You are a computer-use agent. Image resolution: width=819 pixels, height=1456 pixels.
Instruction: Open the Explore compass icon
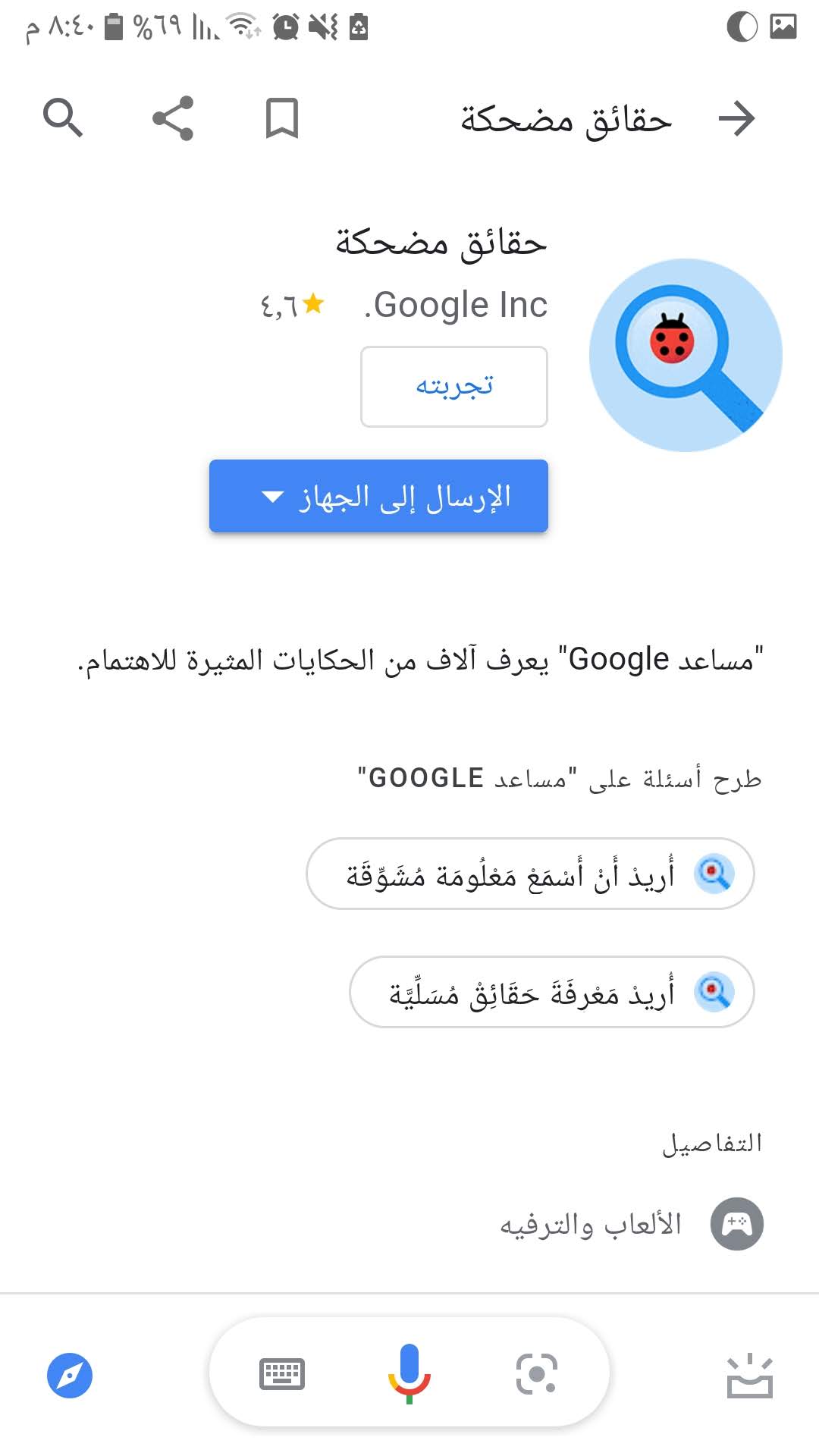point(70,1375)
